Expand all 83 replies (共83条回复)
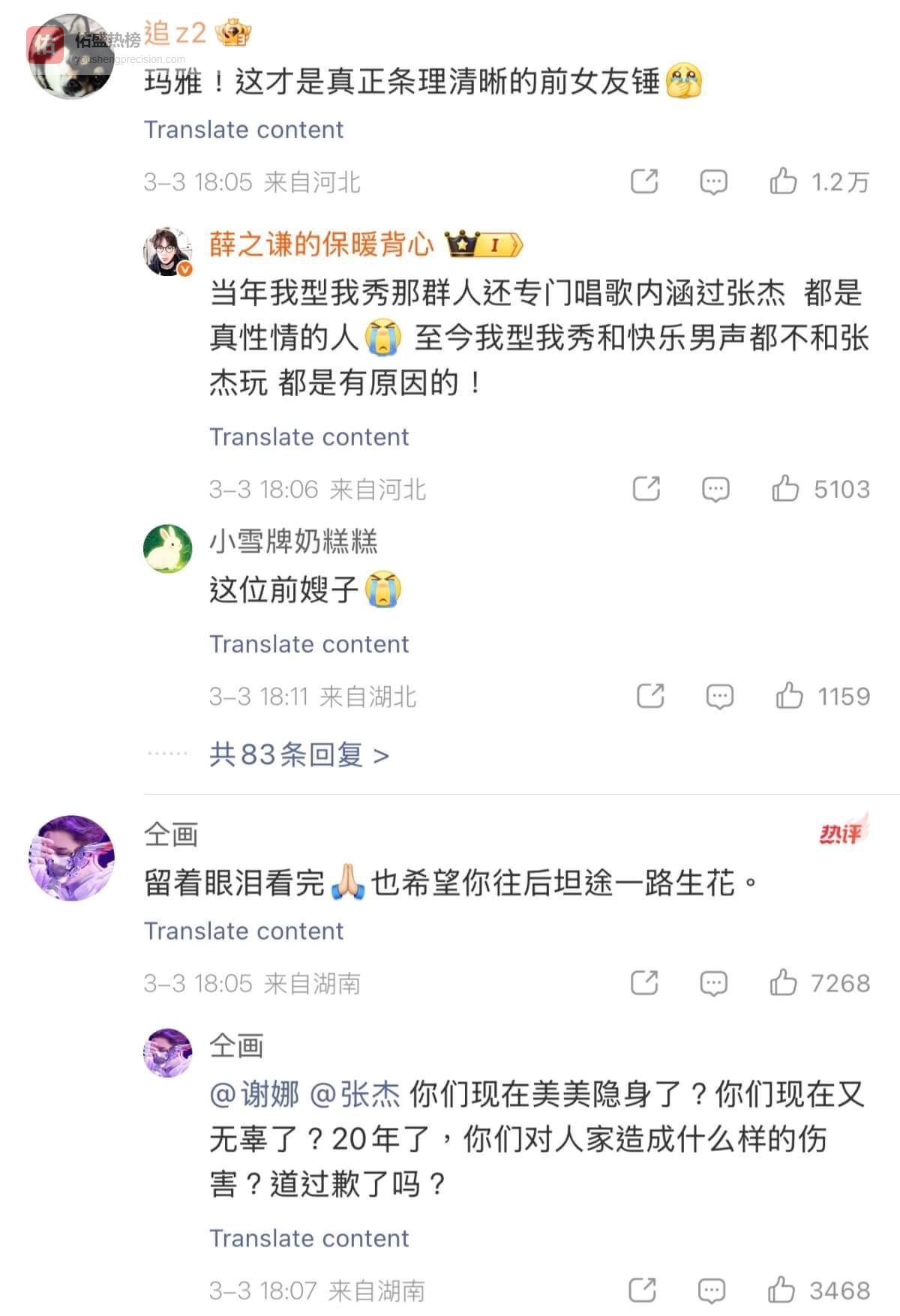This screenshot has width=900, height=1316. 298,754
